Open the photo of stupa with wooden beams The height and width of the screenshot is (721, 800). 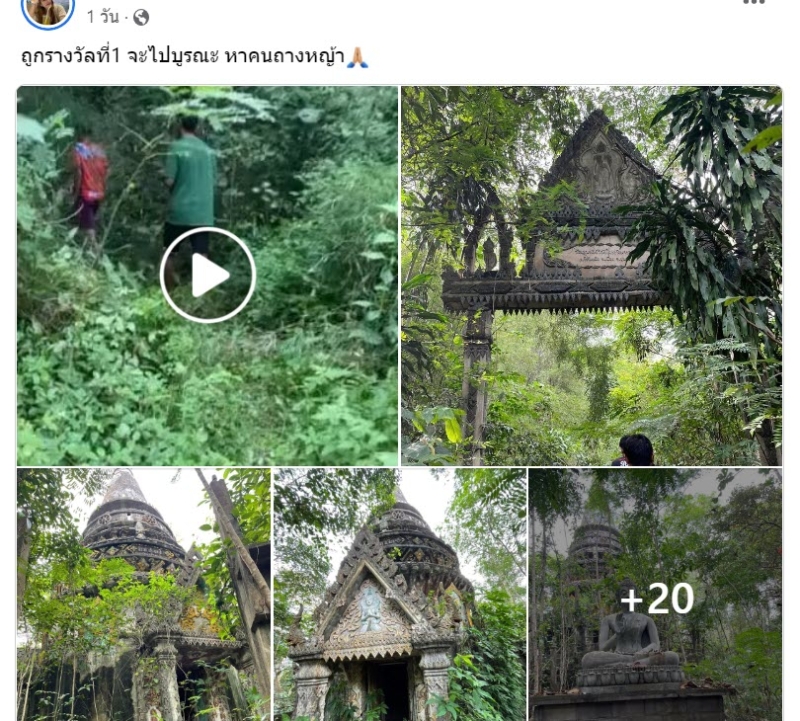pyautogui.click(x=143, y=594)
